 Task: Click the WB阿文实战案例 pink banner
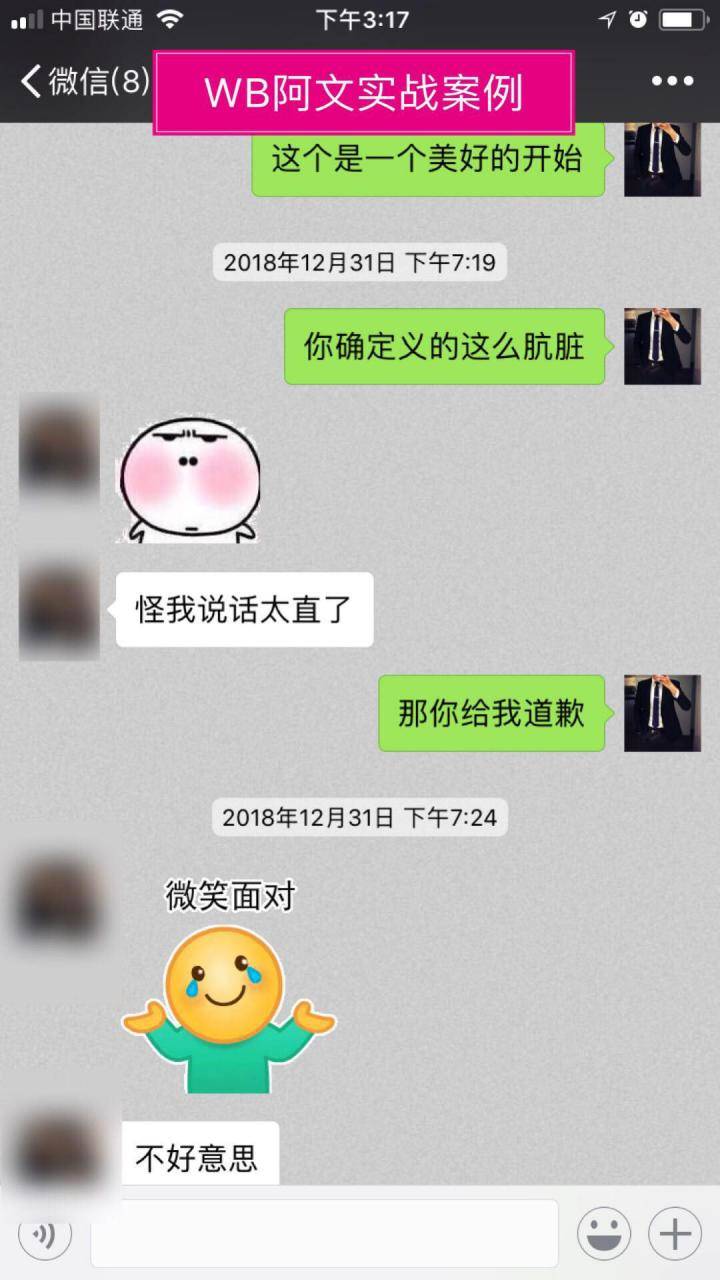(364, 90)
